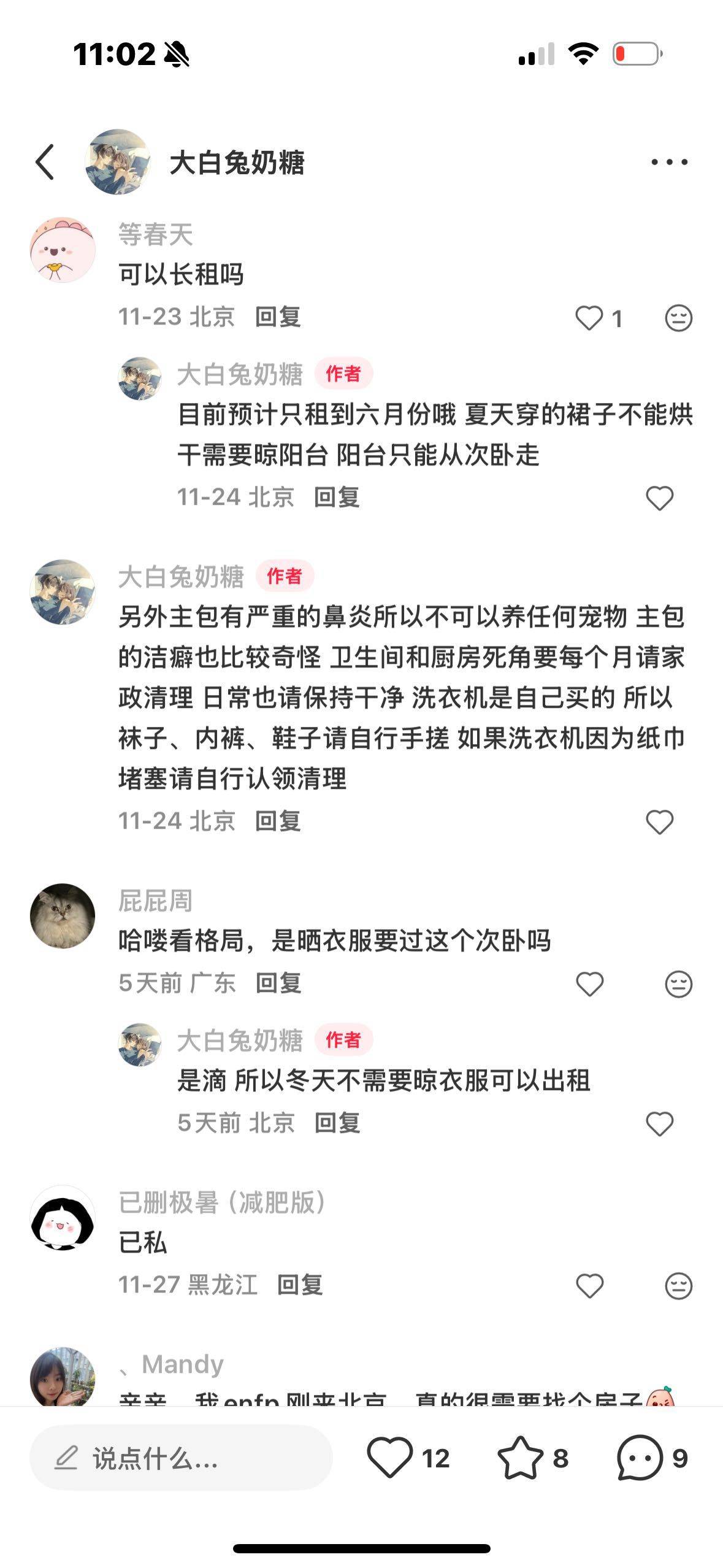Open the three-dot overflow menu
Screen dimensions: 723x1568
[669, 162]
